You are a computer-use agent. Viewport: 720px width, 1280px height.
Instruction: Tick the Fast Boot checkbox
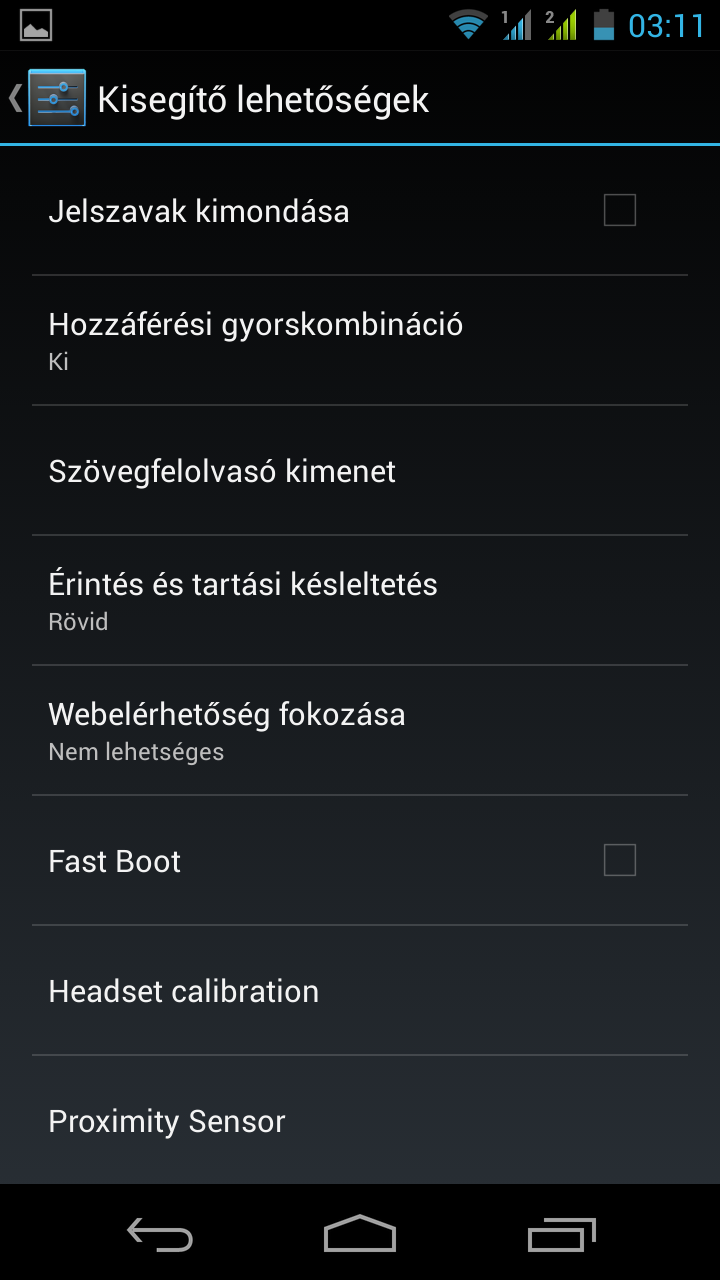click(x=619, y=860)
